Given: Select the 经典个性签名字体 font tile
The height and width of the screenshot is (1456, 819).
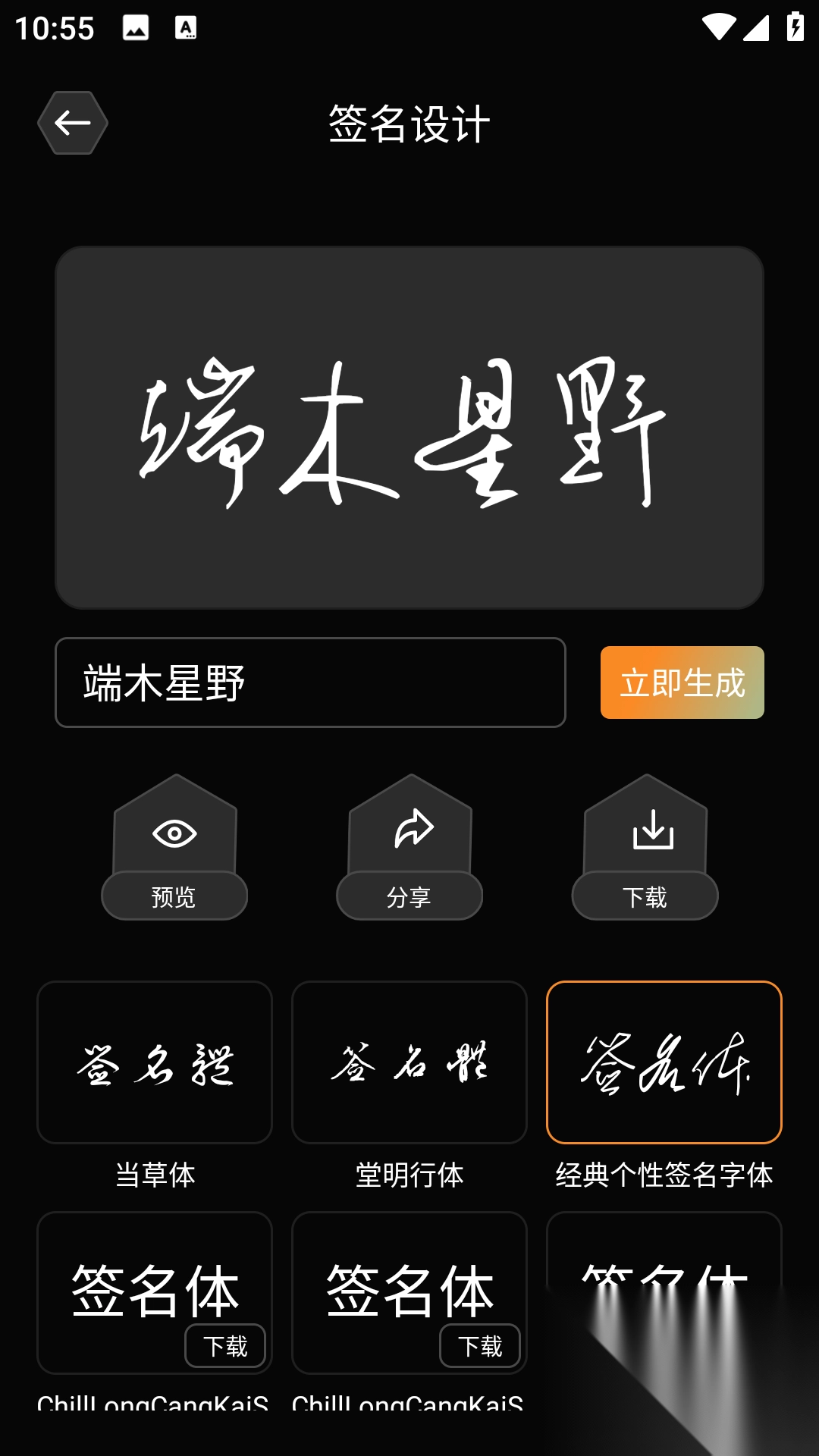Looking at the screenshot, I should (664, 1062).
